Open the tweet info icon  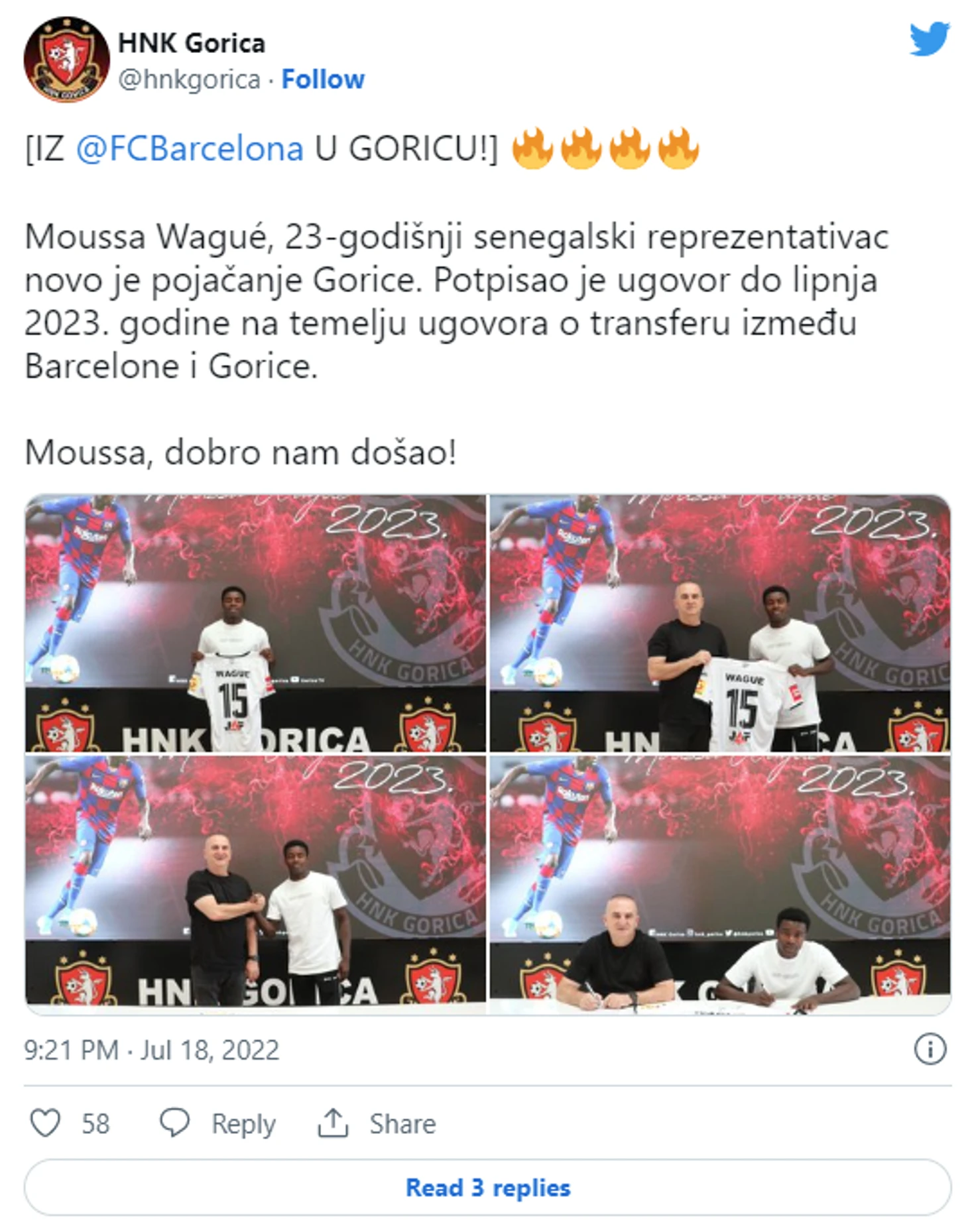tap(930, 1050)
